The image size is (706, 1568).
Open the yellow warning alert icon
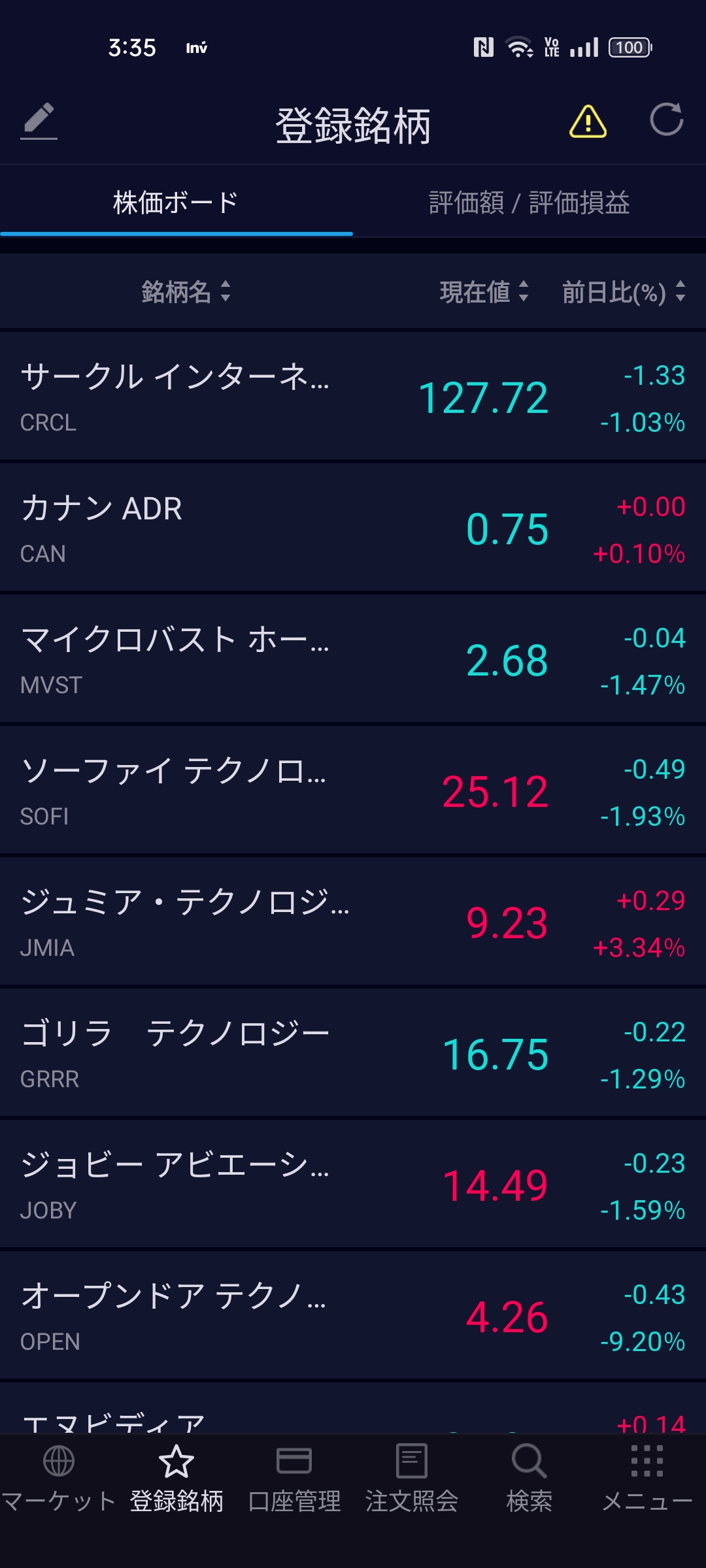[x=588, y=122]
